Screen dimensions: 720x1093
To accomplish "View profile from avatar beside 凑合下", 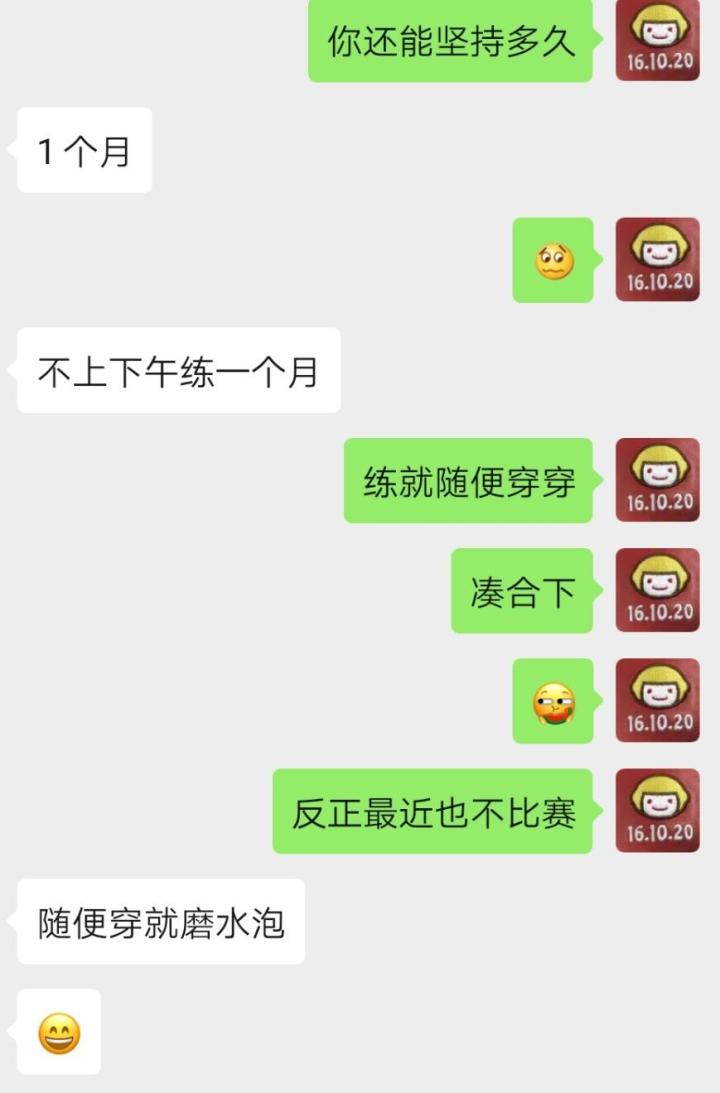I will (x=657, y=590).
